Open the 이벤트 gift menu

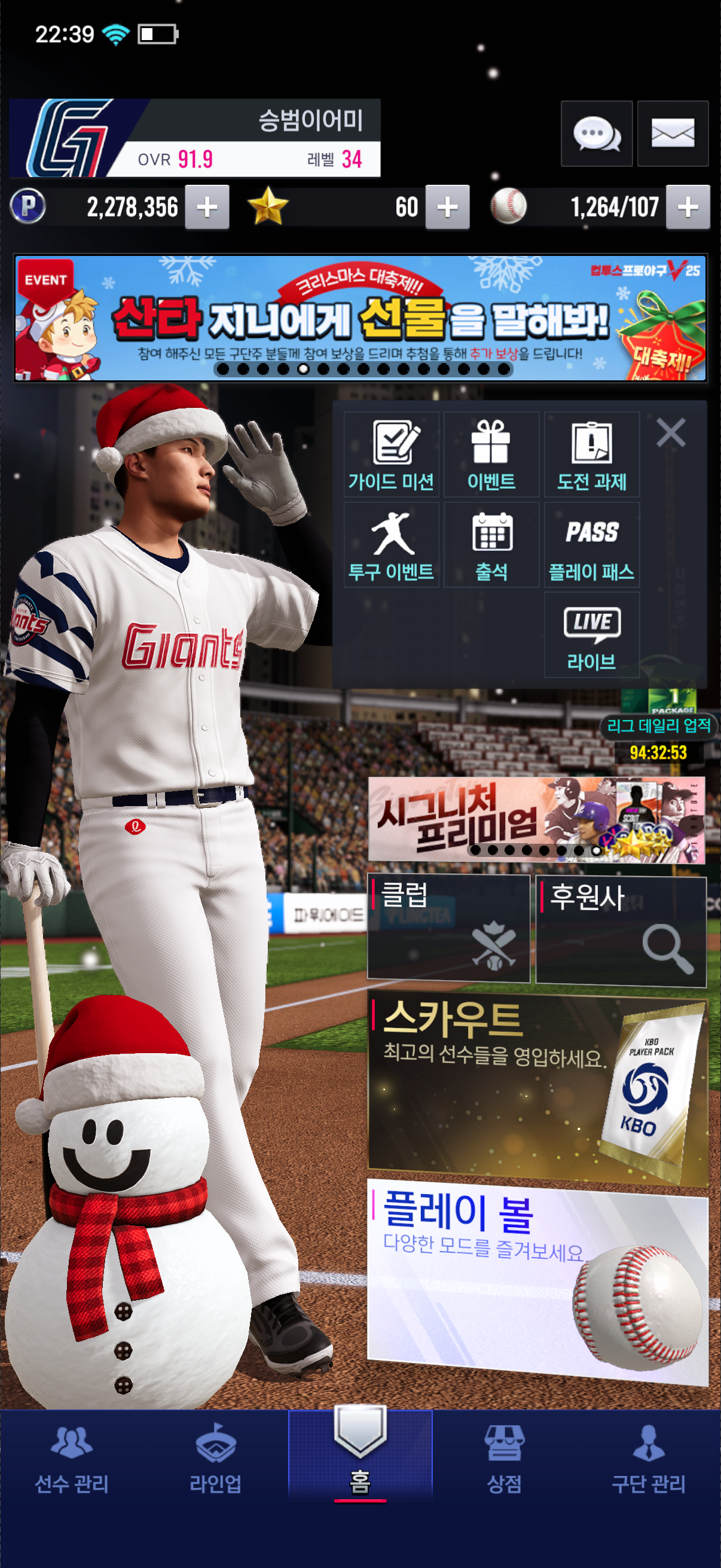[491, 454]
